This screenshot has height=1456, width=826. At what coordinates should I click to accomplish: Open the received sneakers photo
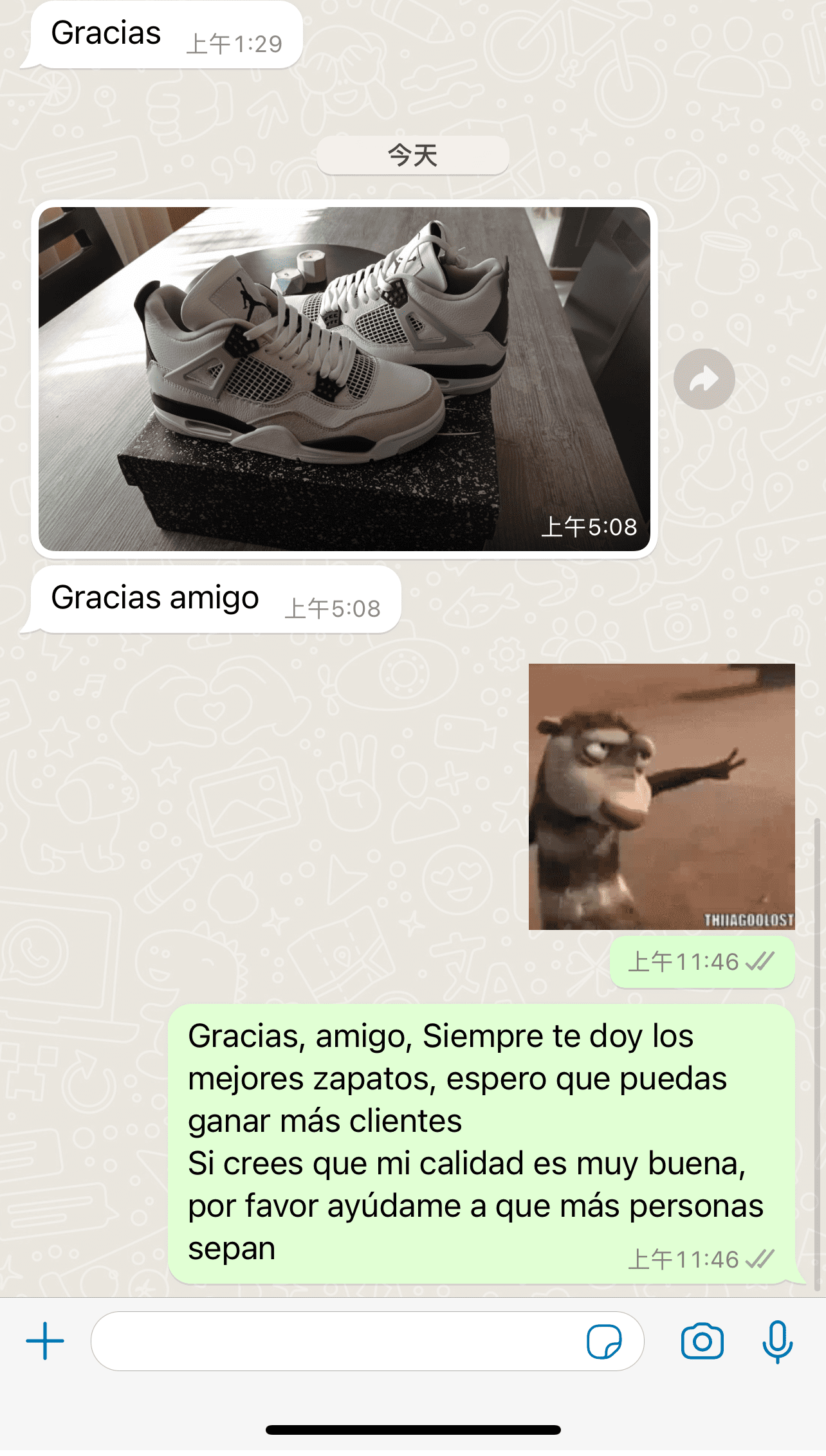(x=344, y=379)
